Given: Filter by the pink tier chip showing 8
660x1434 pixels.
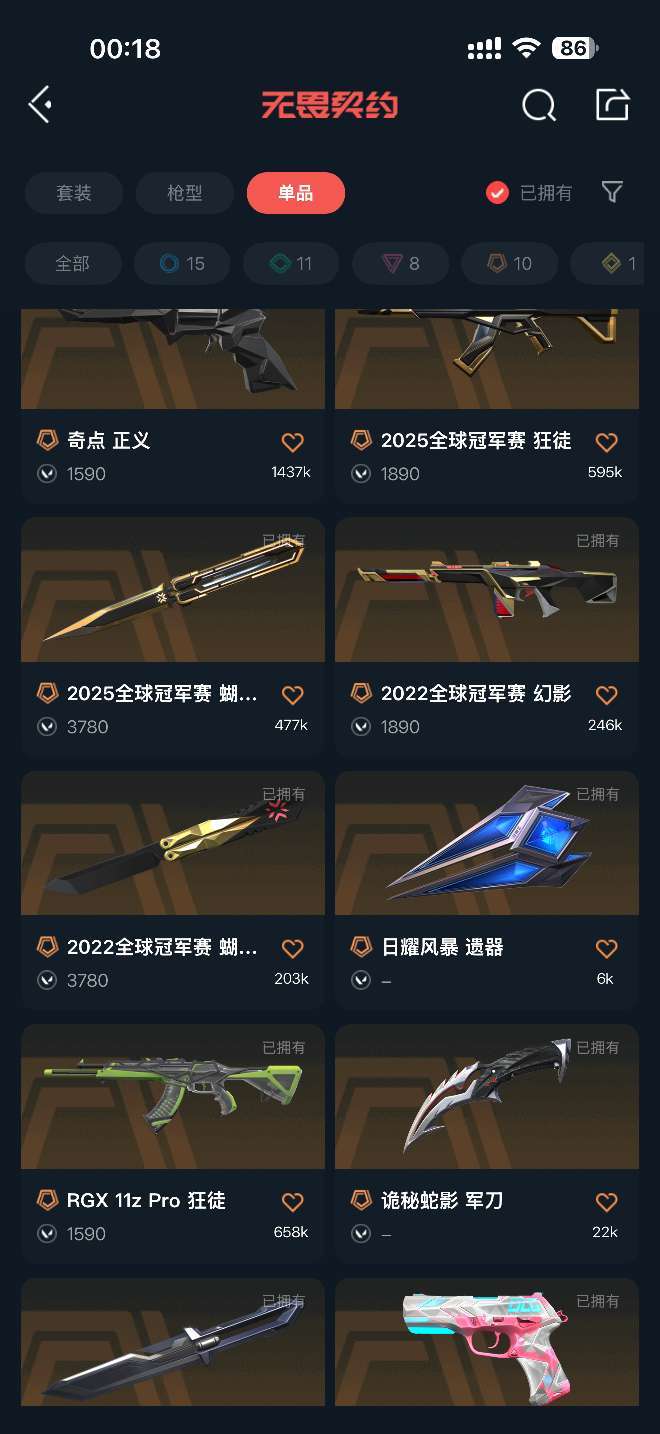Looking at the screenshot, I should tap(400, 263).
